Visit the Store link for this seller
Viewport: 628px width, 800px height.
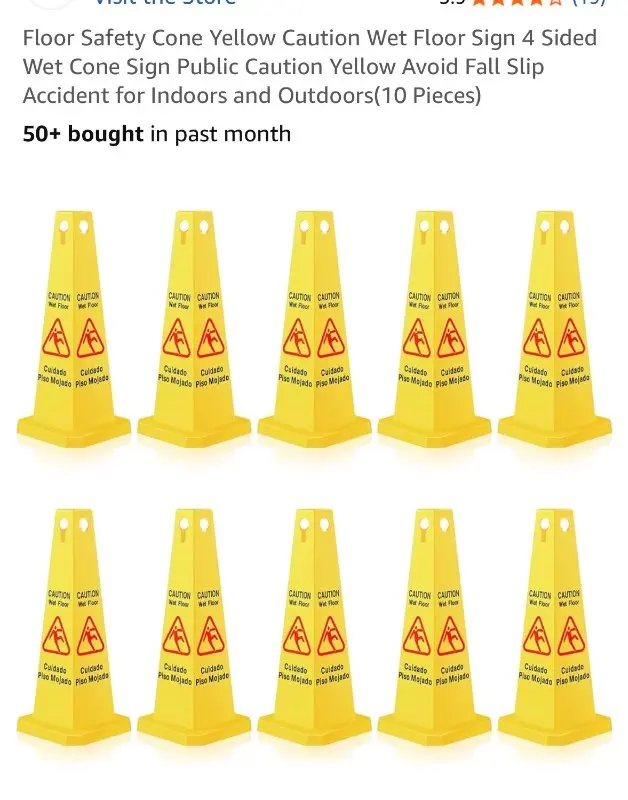pos(165,3)
